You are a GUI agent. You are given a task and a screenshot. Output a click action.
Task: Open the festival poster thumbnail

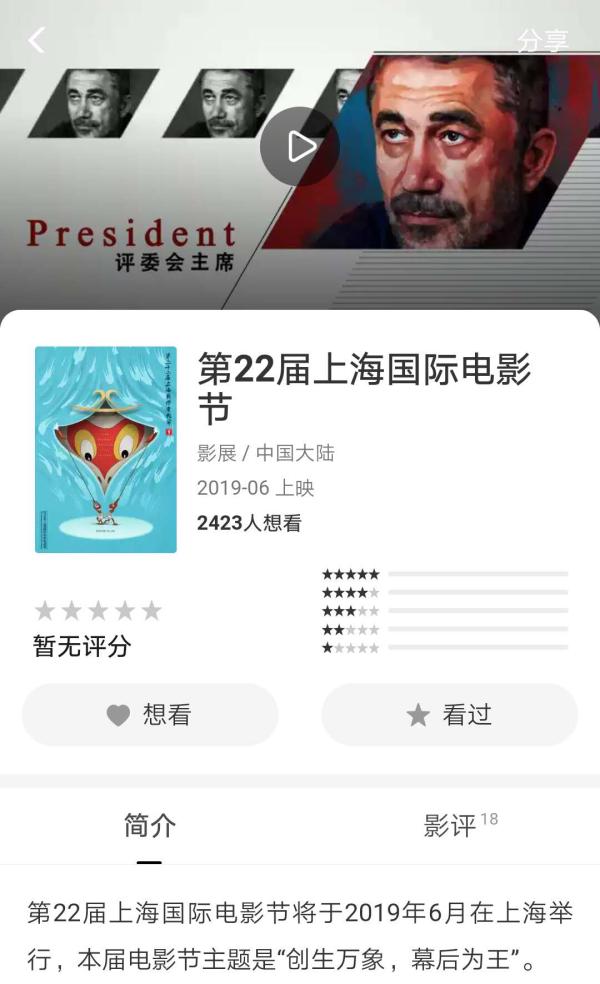coord(106,449)
